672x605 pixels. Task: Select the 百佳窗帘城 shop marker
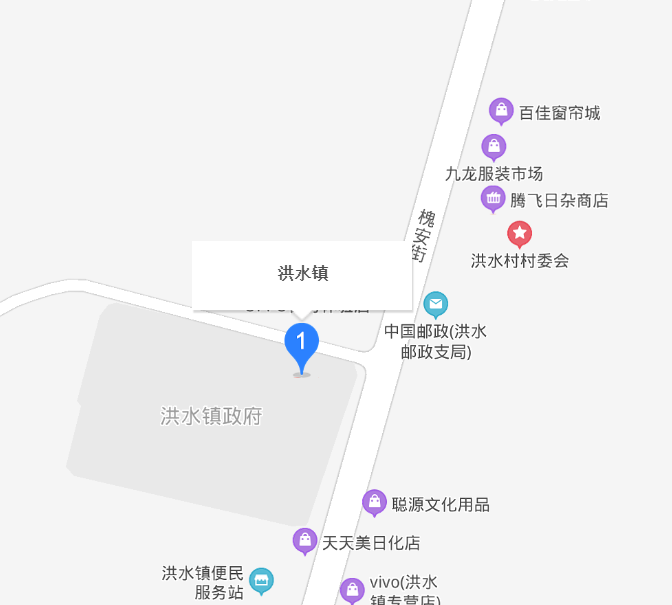tap(501, 111)
